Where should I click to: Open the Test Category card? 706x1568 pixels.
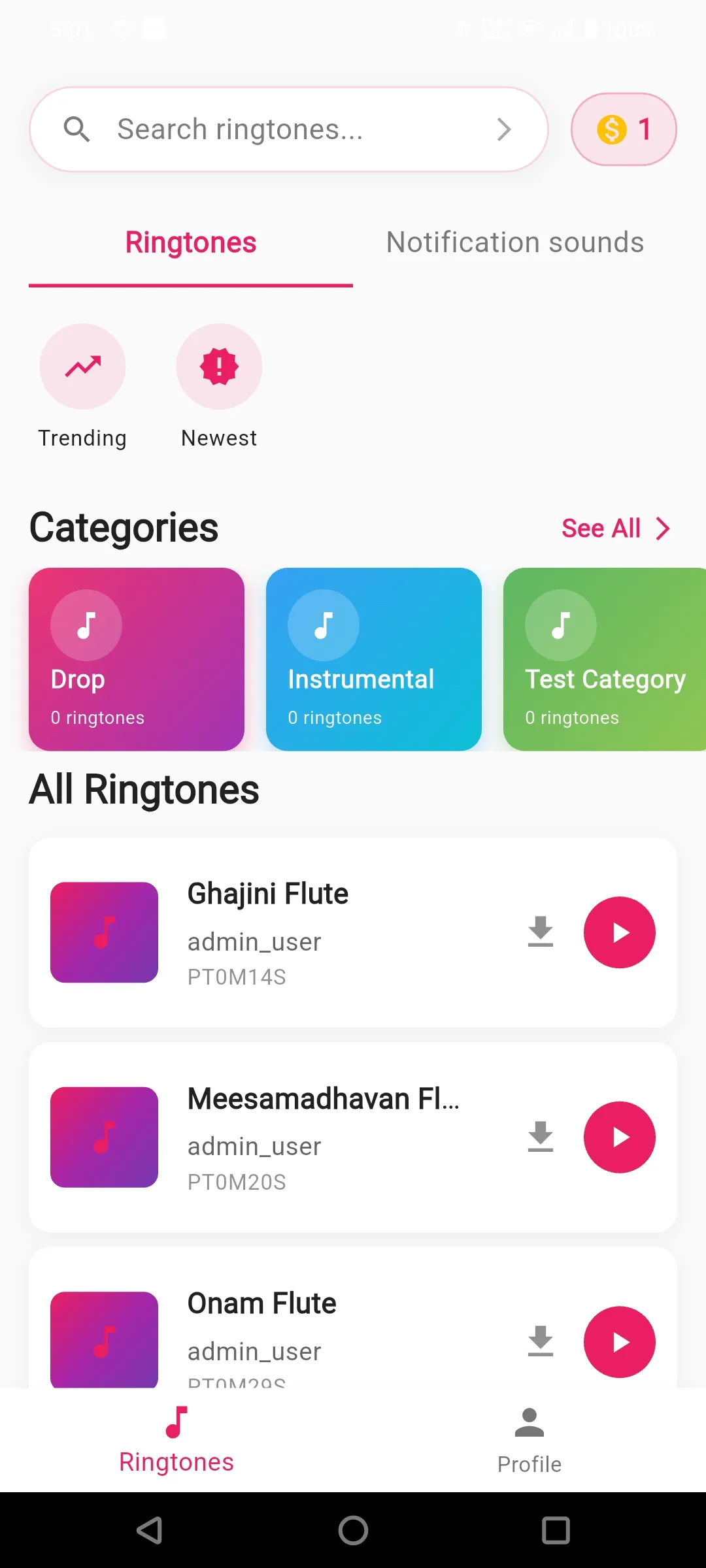click(x=605, y=659)
